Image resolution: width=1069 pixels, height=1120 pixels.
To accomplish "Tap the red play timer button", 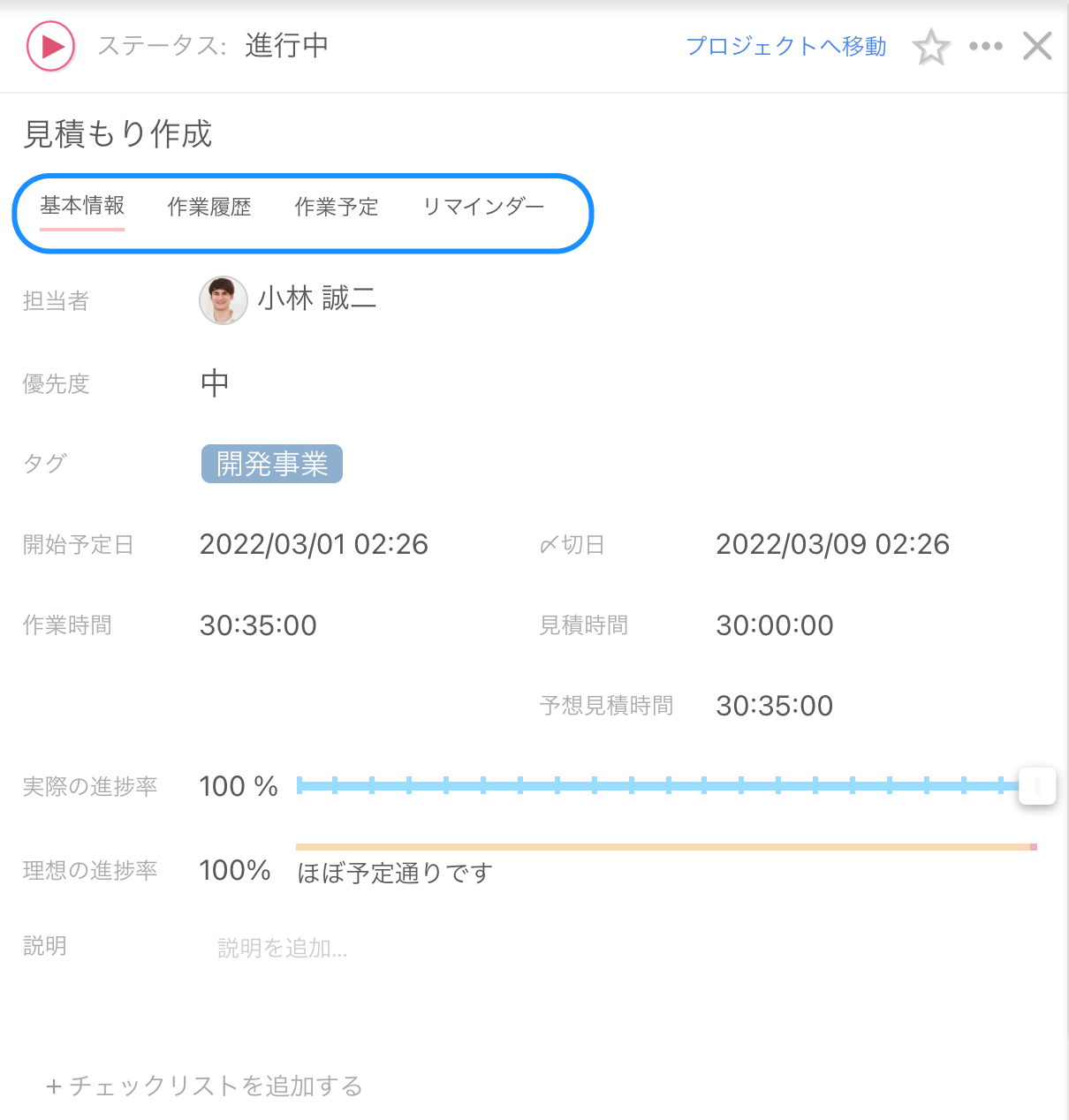I will [50, 46].
